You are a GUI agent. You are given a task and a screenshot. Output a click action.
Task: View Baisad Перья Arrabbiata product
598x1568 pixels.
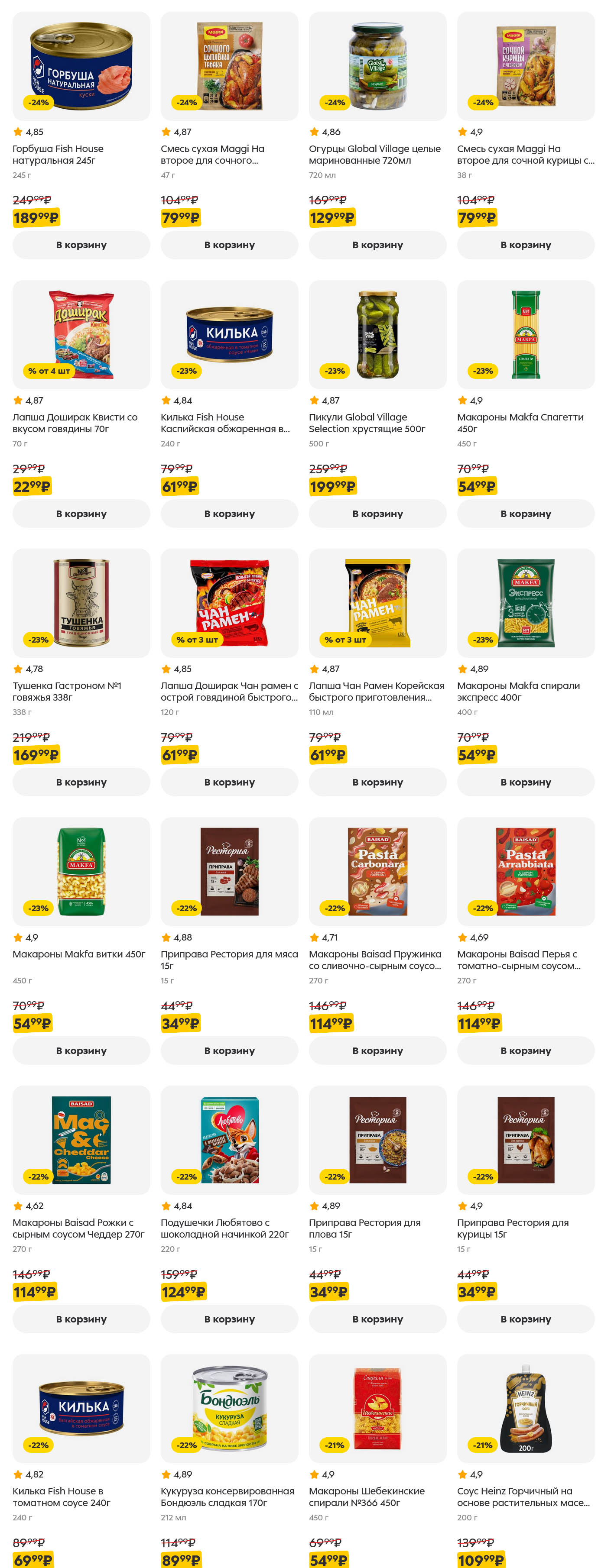(x=525, y=872)
